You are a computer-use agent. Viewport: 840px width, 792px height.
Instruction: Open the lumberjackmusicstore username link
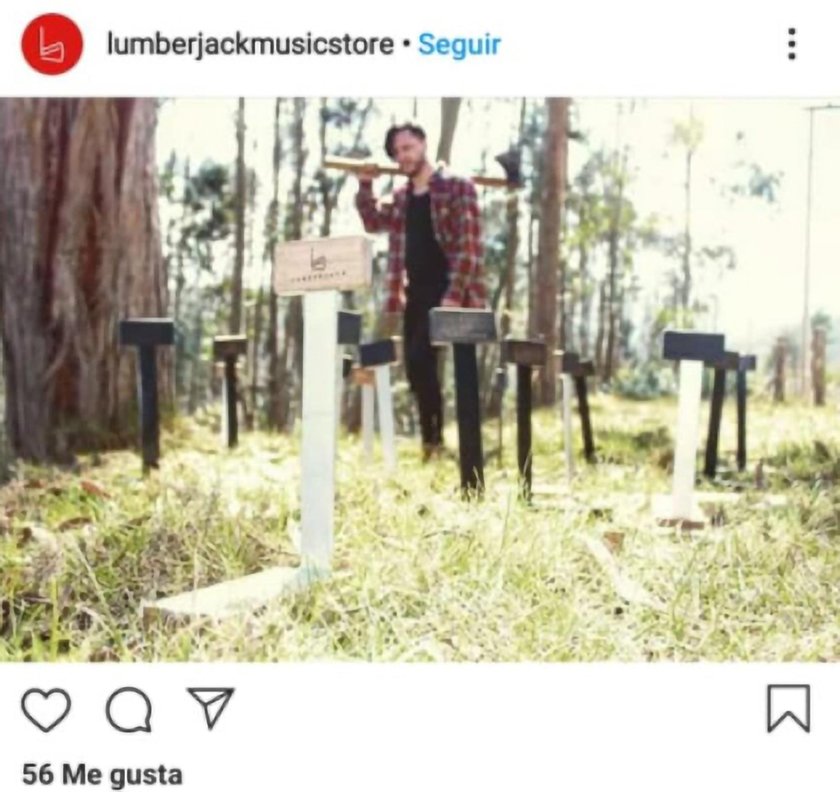tap(249, 45)
